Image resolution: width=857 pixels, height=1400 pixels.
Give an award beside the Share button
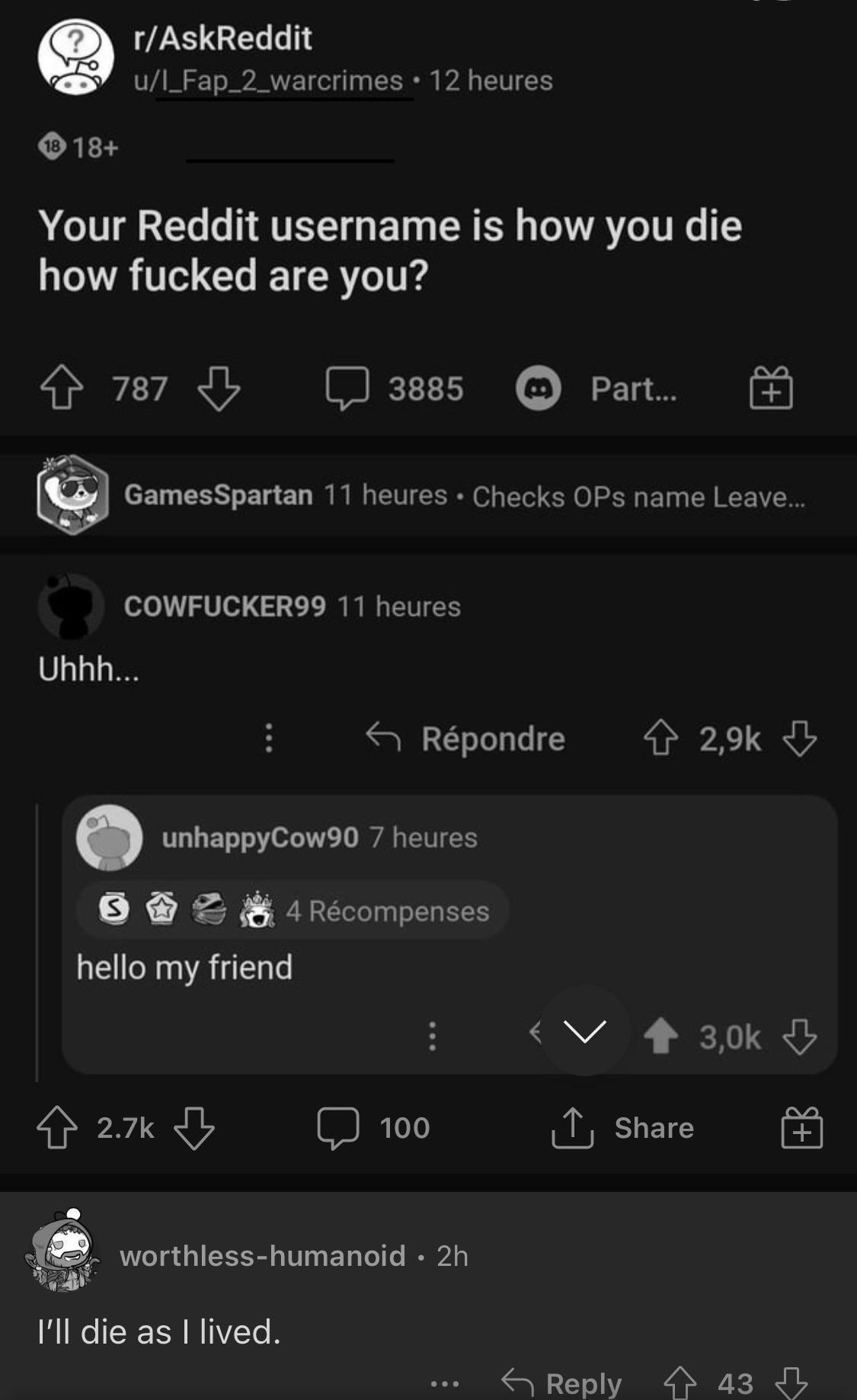pos(801,1128)
